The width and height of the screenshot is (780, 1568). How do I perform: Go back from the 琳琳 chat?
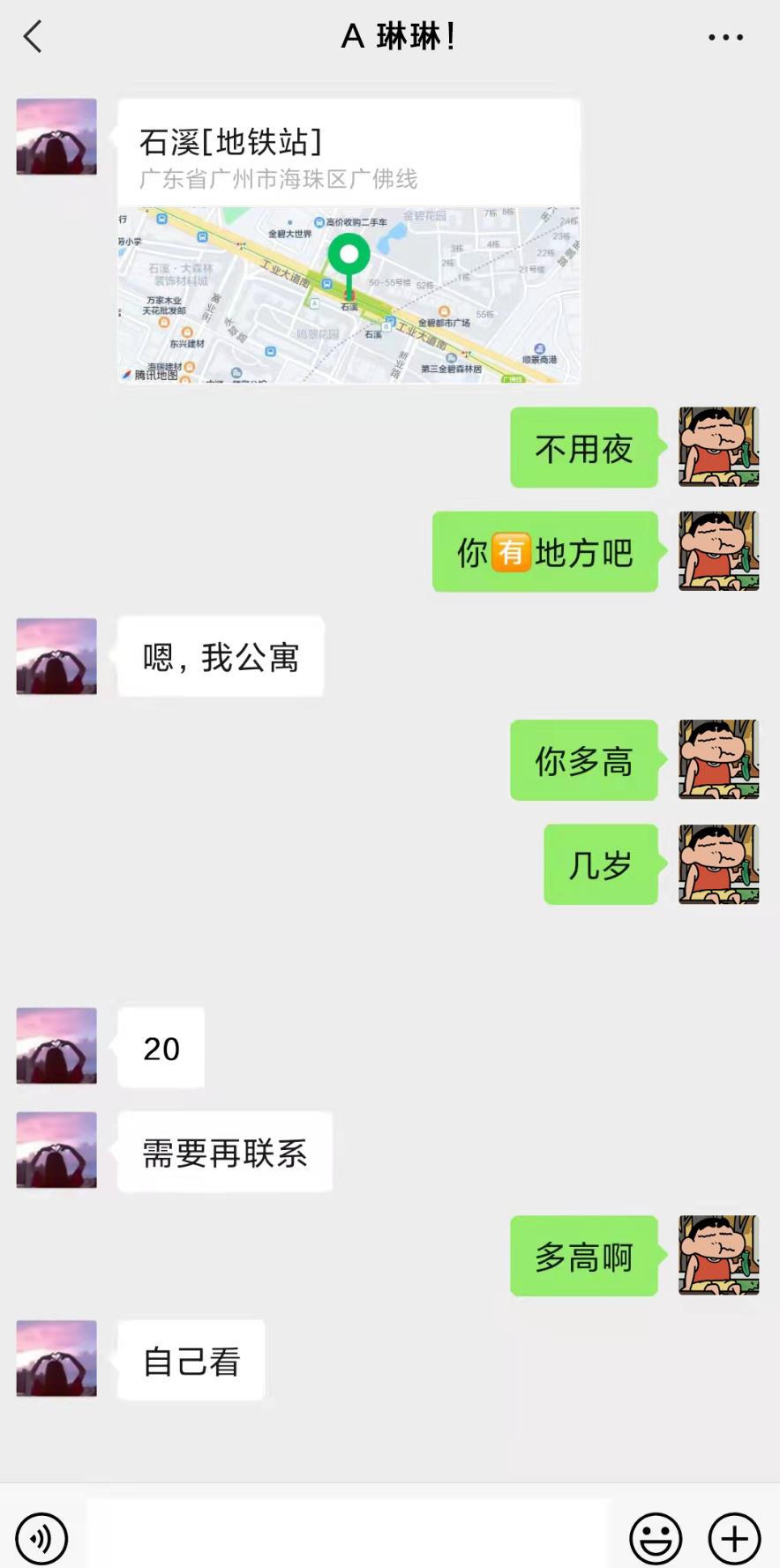point(33,37)
